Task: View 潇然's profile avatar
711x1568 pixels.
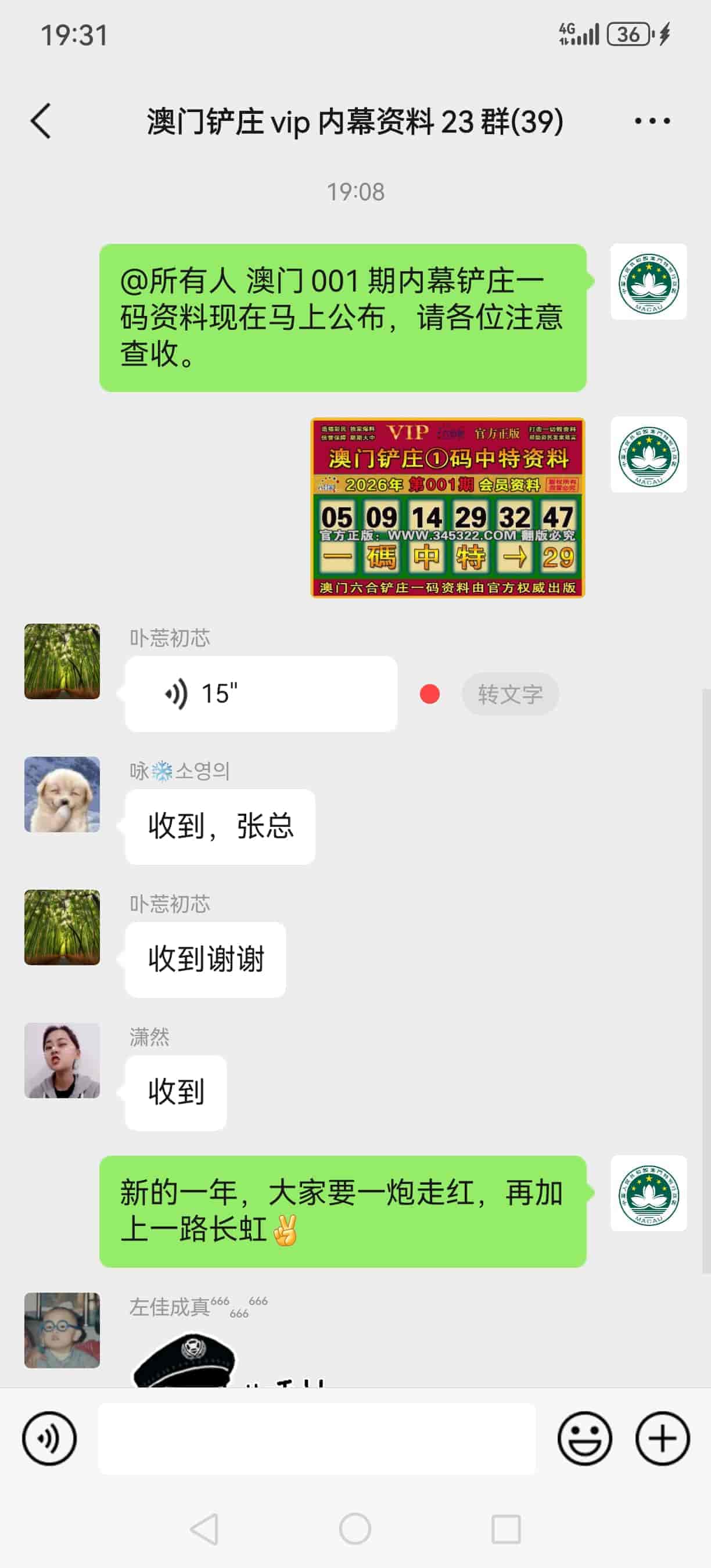Action: click(x=62, y=1060)
